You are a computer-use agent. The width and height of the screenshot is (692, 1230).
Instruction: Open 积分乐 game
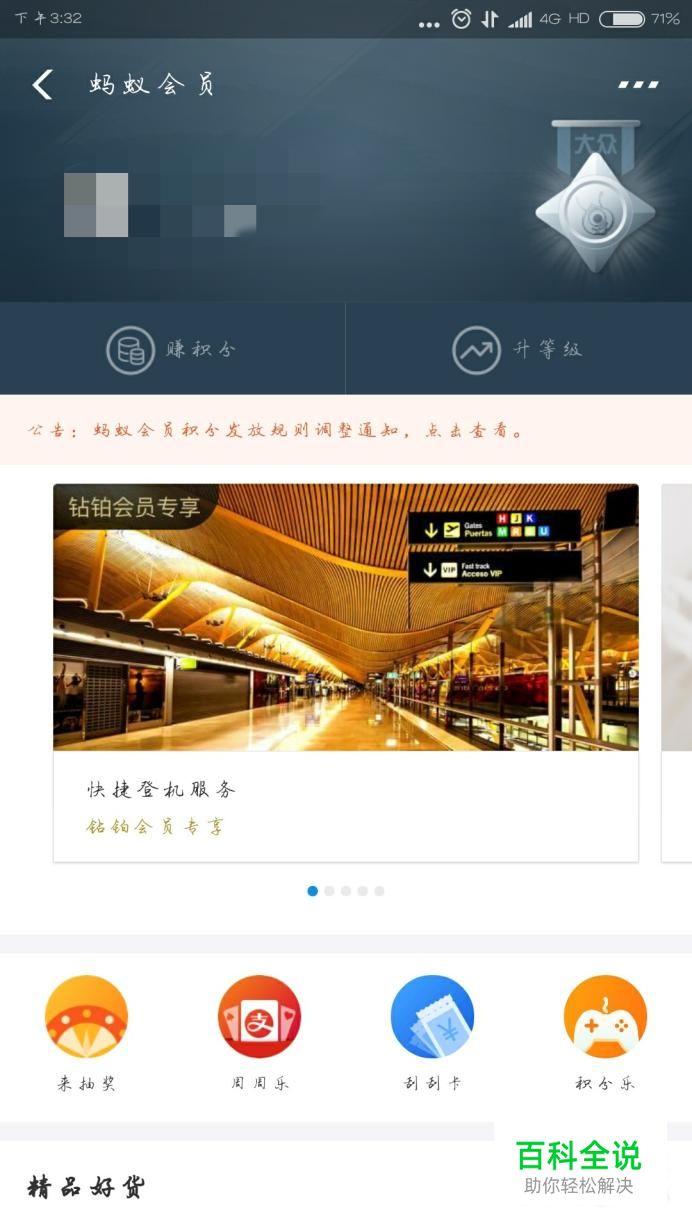[x=605, y=1032]
